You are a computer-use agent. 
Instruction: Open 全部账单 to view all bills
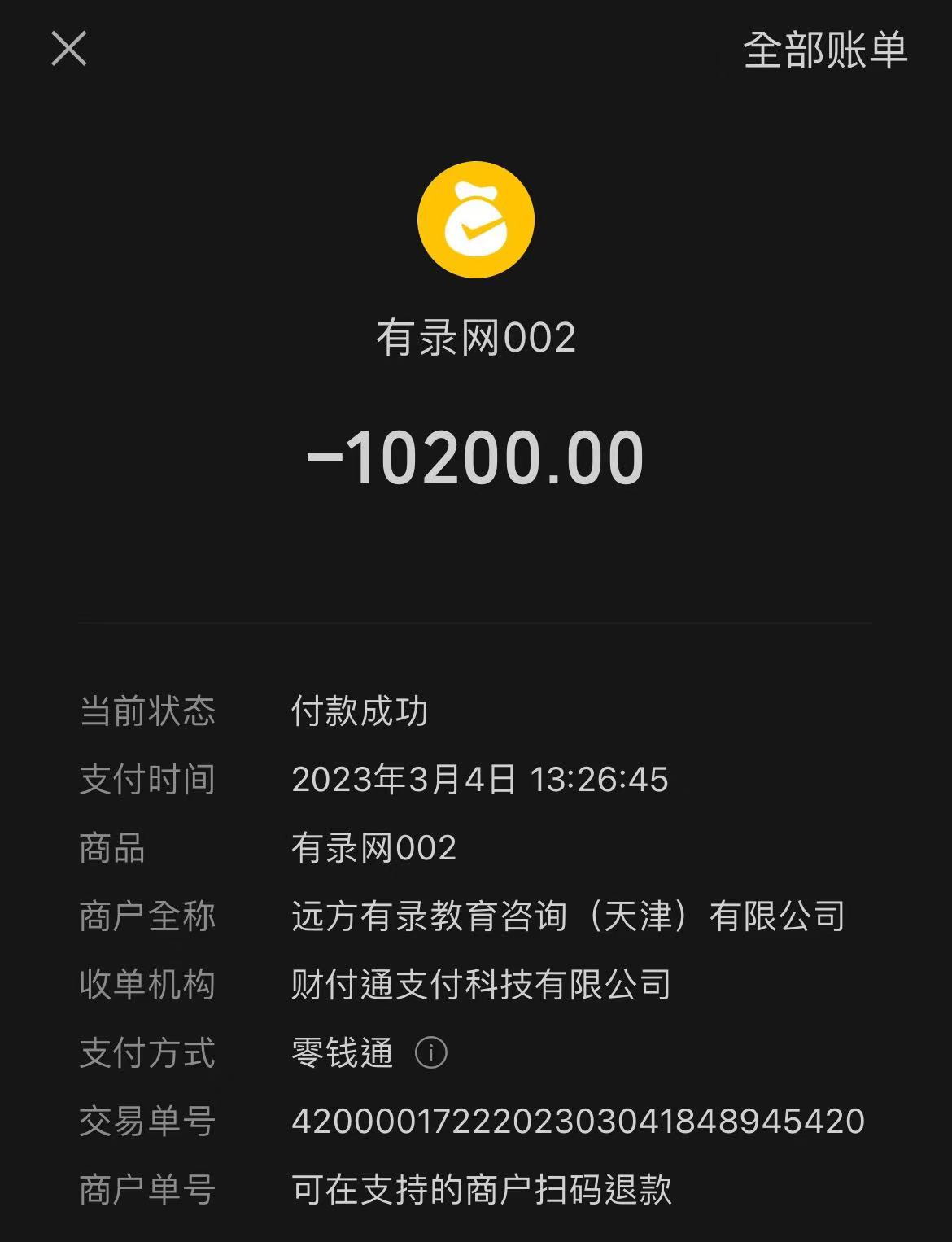[824, 50]
